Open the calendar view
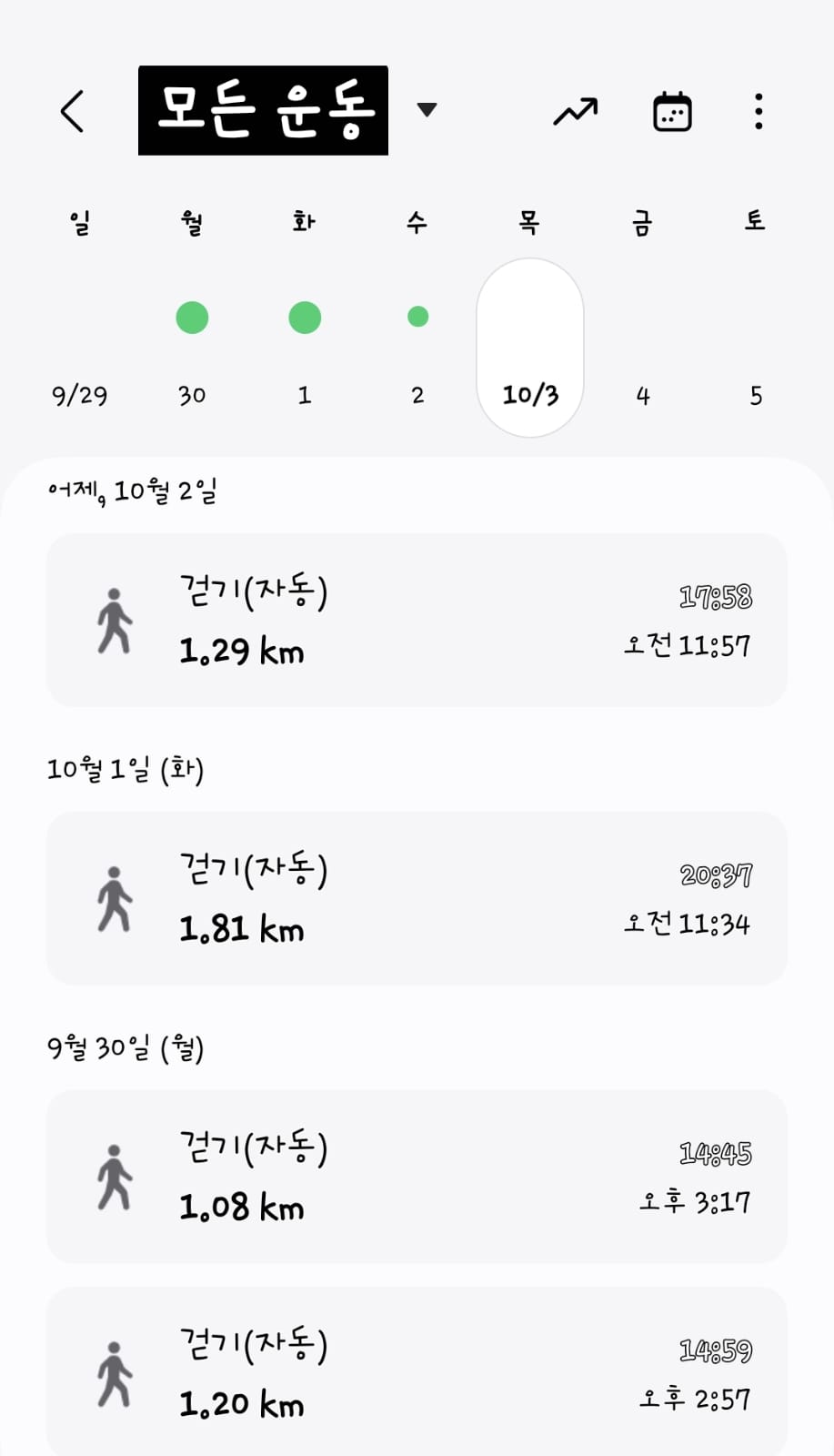 point(672,112)
